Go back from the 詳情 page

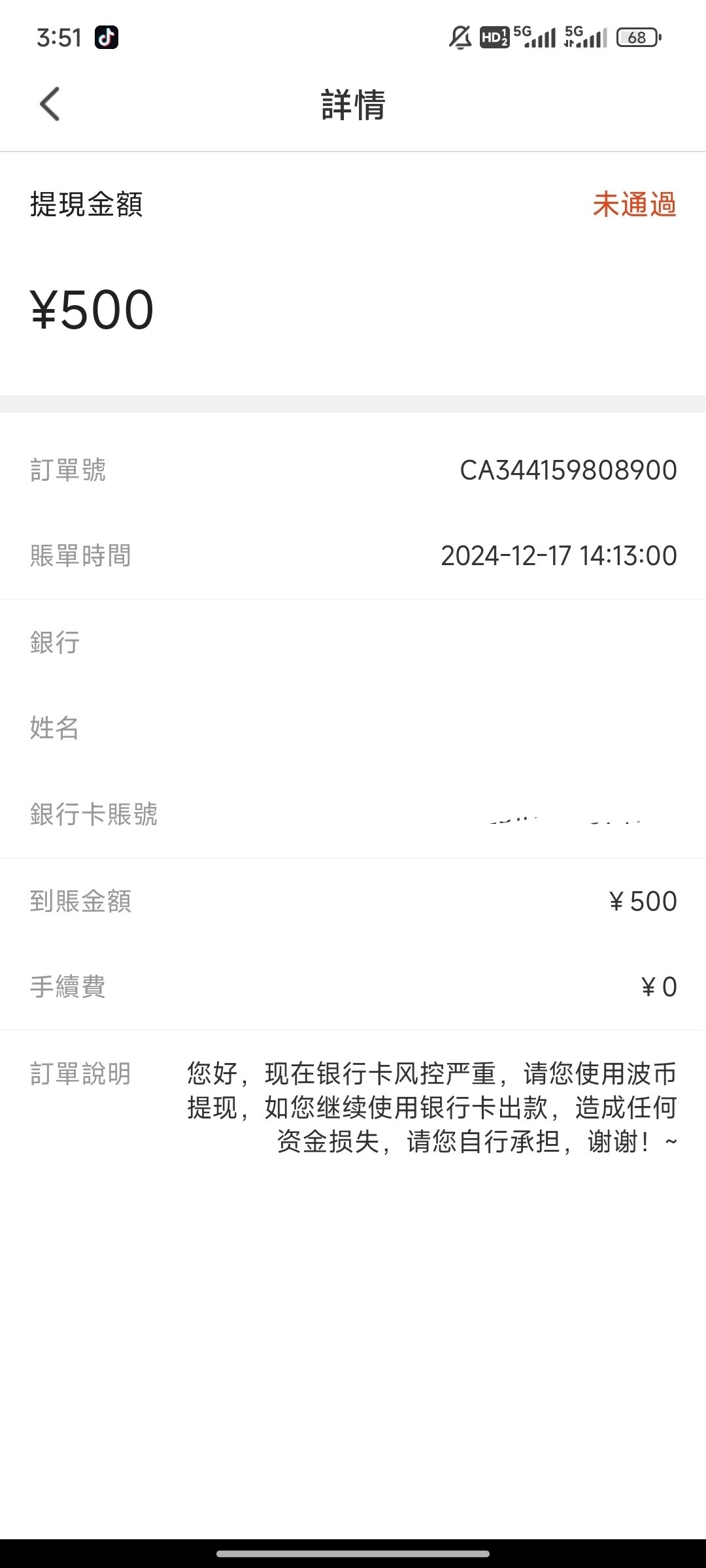click(50, 105)
